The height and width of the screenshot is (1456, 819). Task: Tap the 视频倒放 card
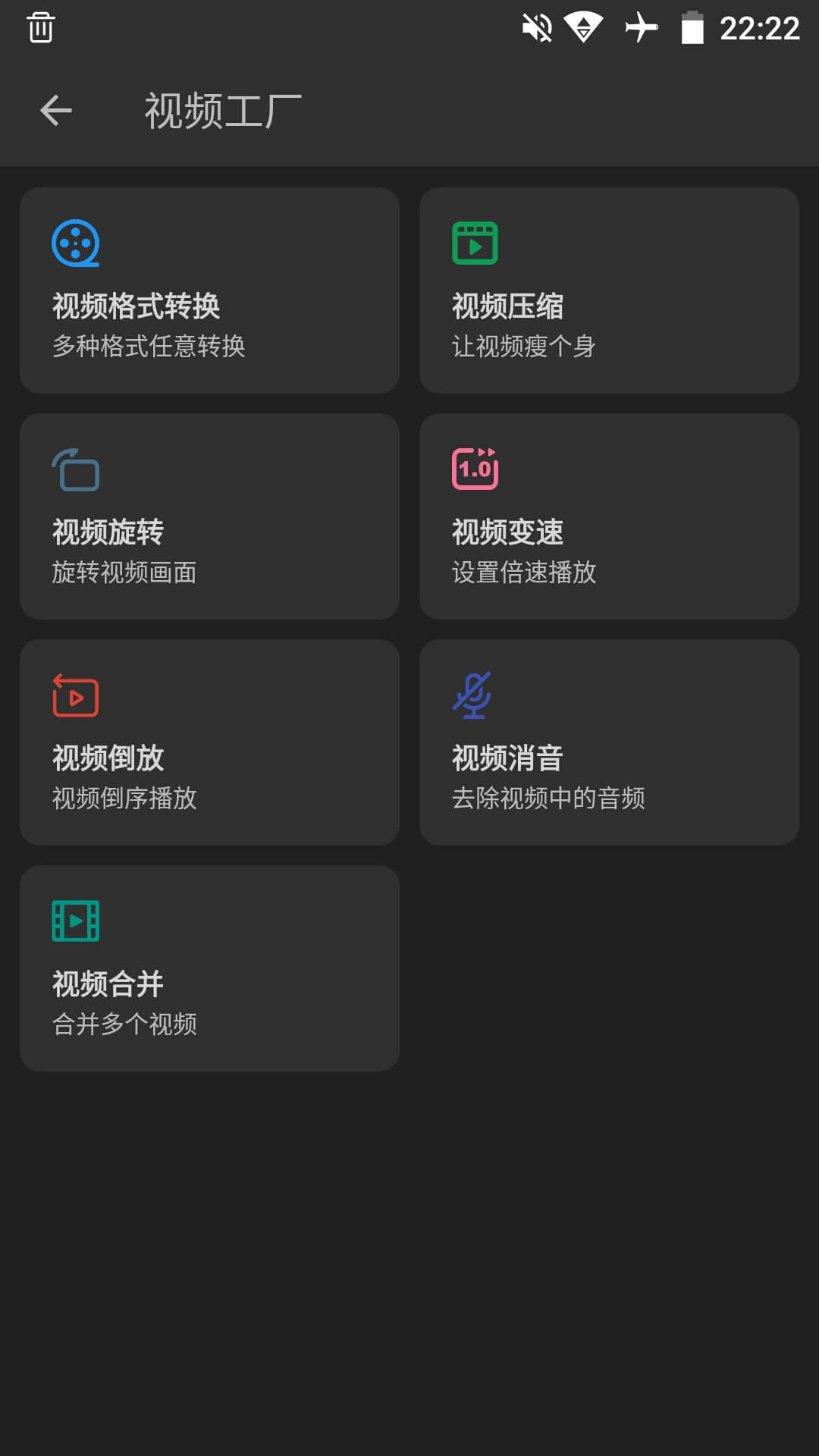pos(210,742)
